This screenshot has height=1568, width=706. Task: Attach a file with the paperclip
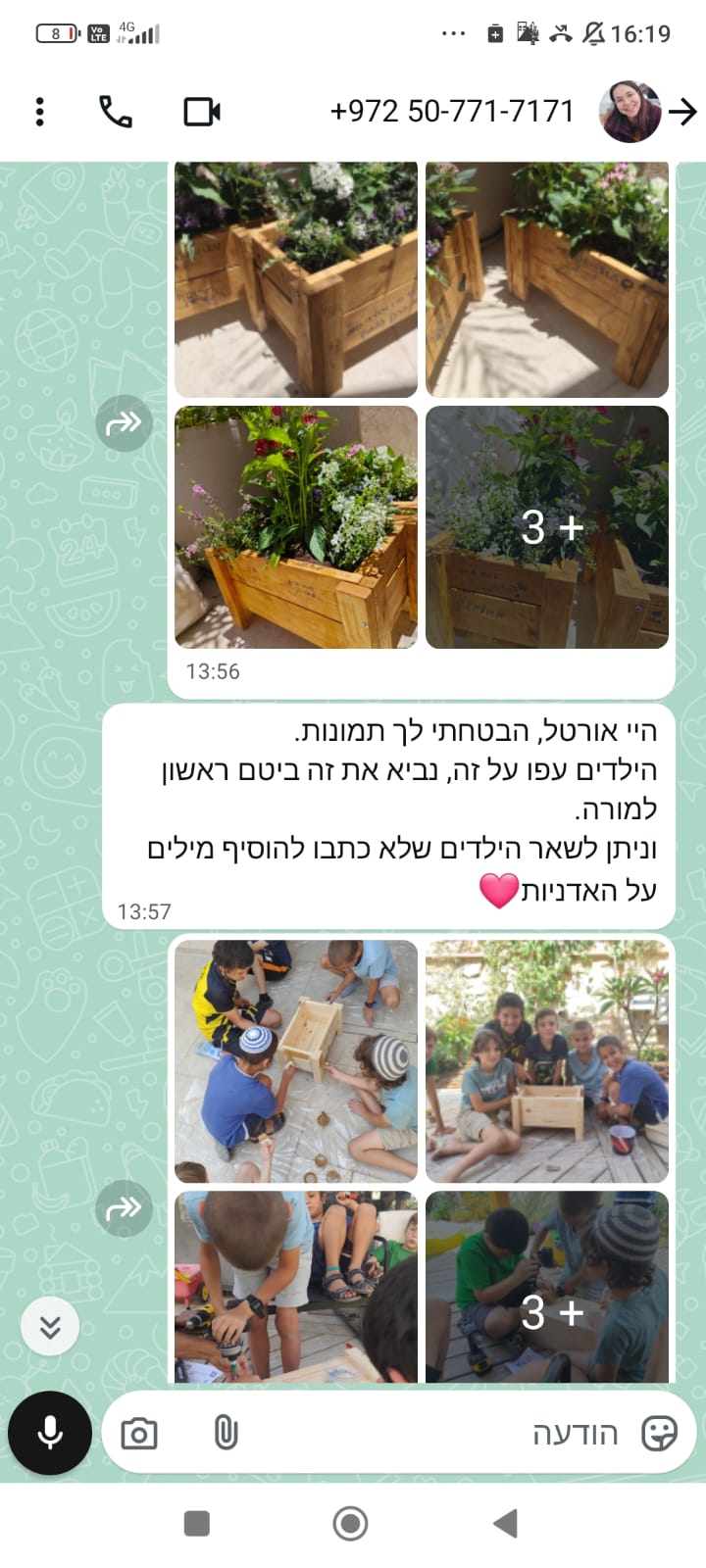point(226,1434)
